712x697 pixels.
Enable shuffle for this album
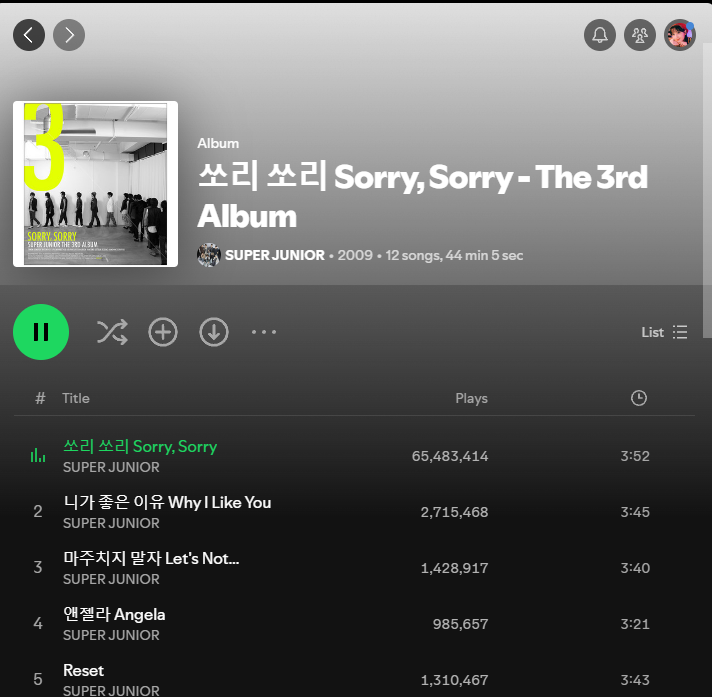click(x=112, y=332)
